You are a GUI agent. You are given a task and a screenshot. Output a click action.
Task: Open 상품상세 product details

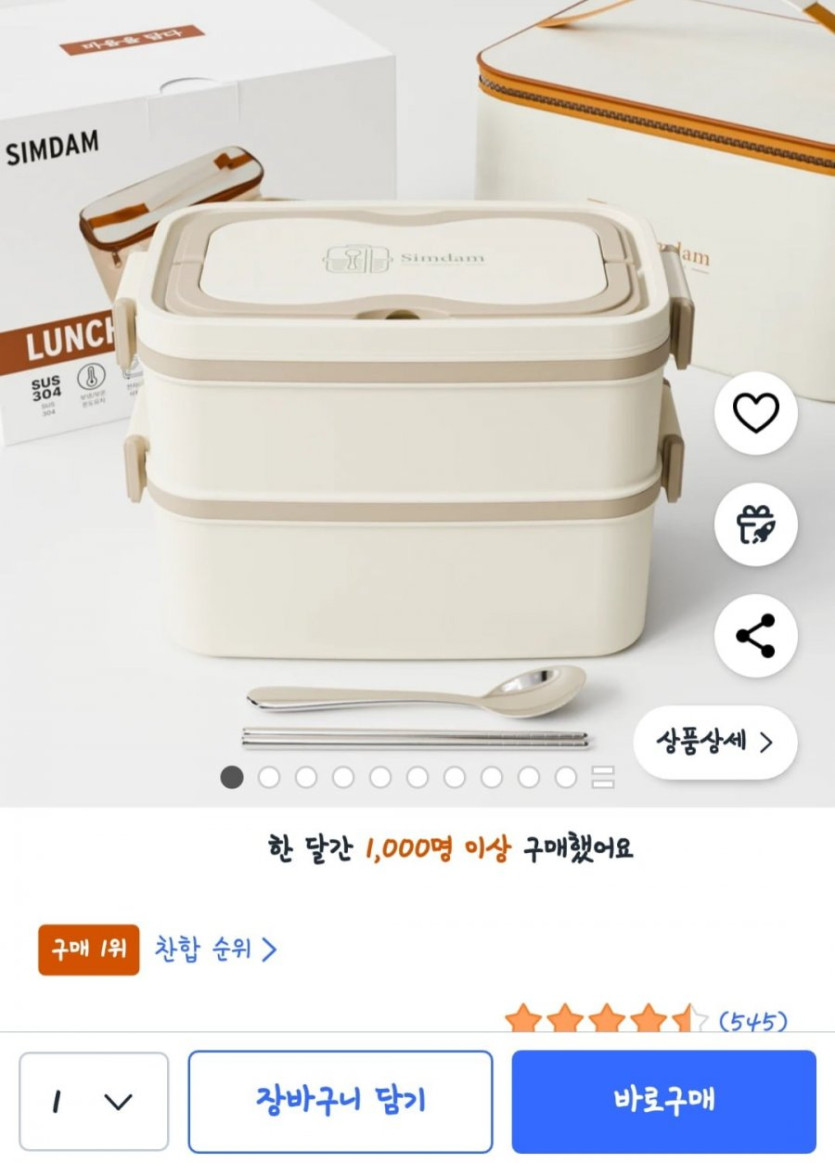[x=715, y=742]
